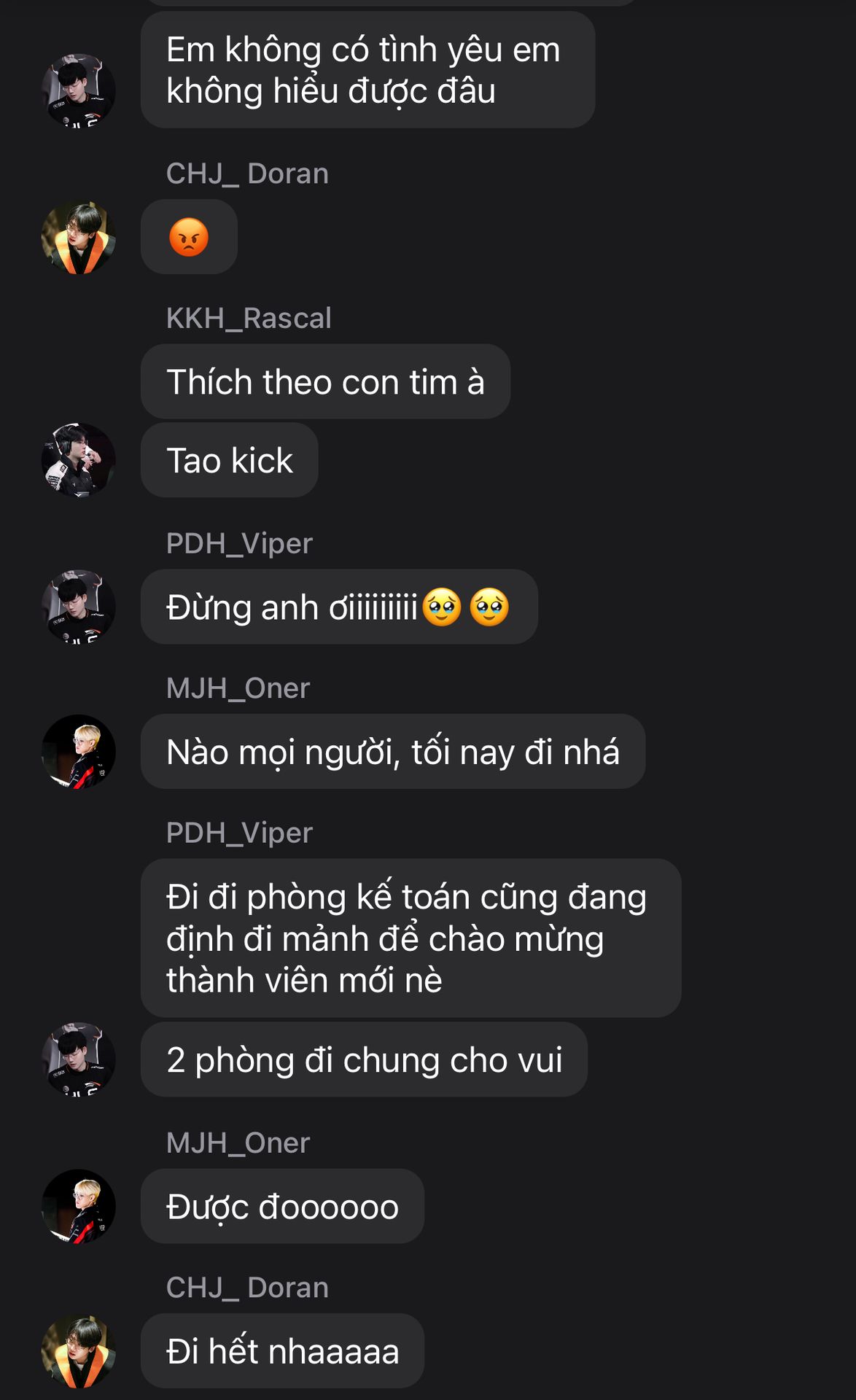
Task: Open avatar beside "Em không có tình yêu" message
Action: pyautogui.click(x=79, y=90)
